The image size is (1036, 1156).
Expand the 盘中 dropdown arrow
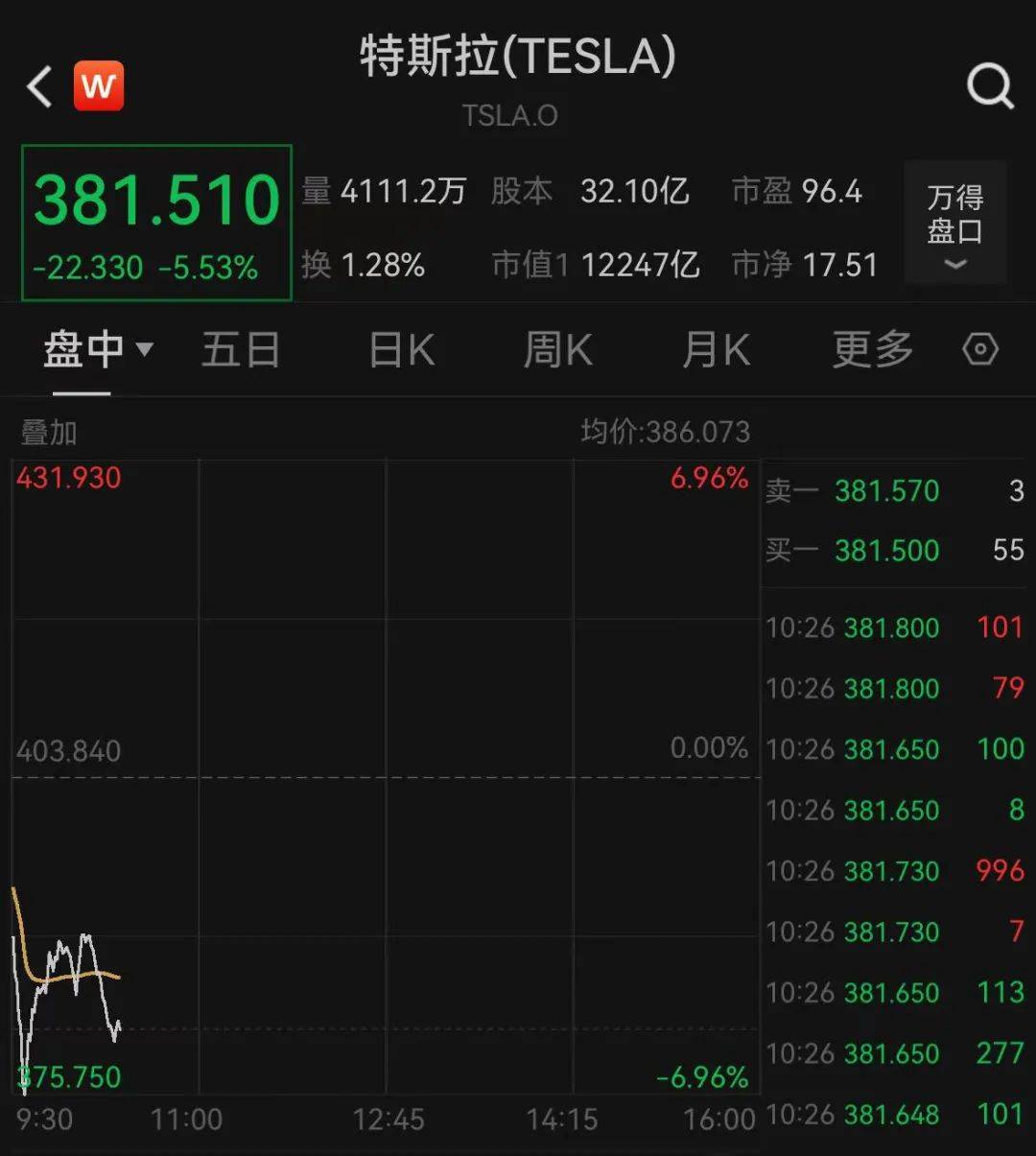(x=146, y=351)
